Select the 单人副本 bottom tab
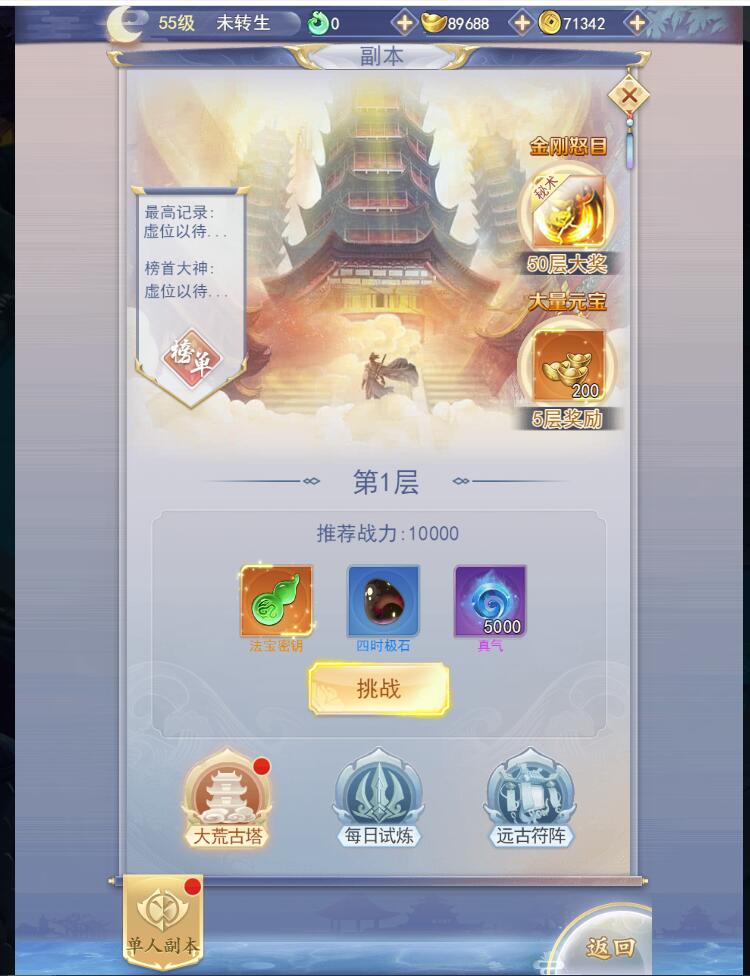 (x=163, y=920)
